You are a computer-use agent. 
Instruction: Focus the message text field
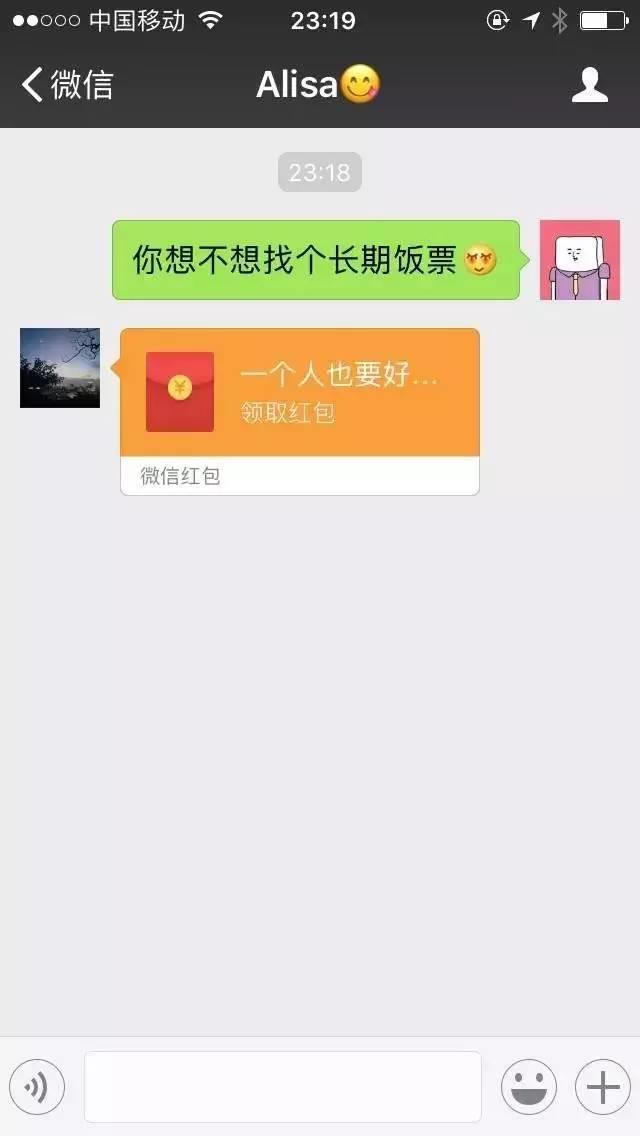282,1087
